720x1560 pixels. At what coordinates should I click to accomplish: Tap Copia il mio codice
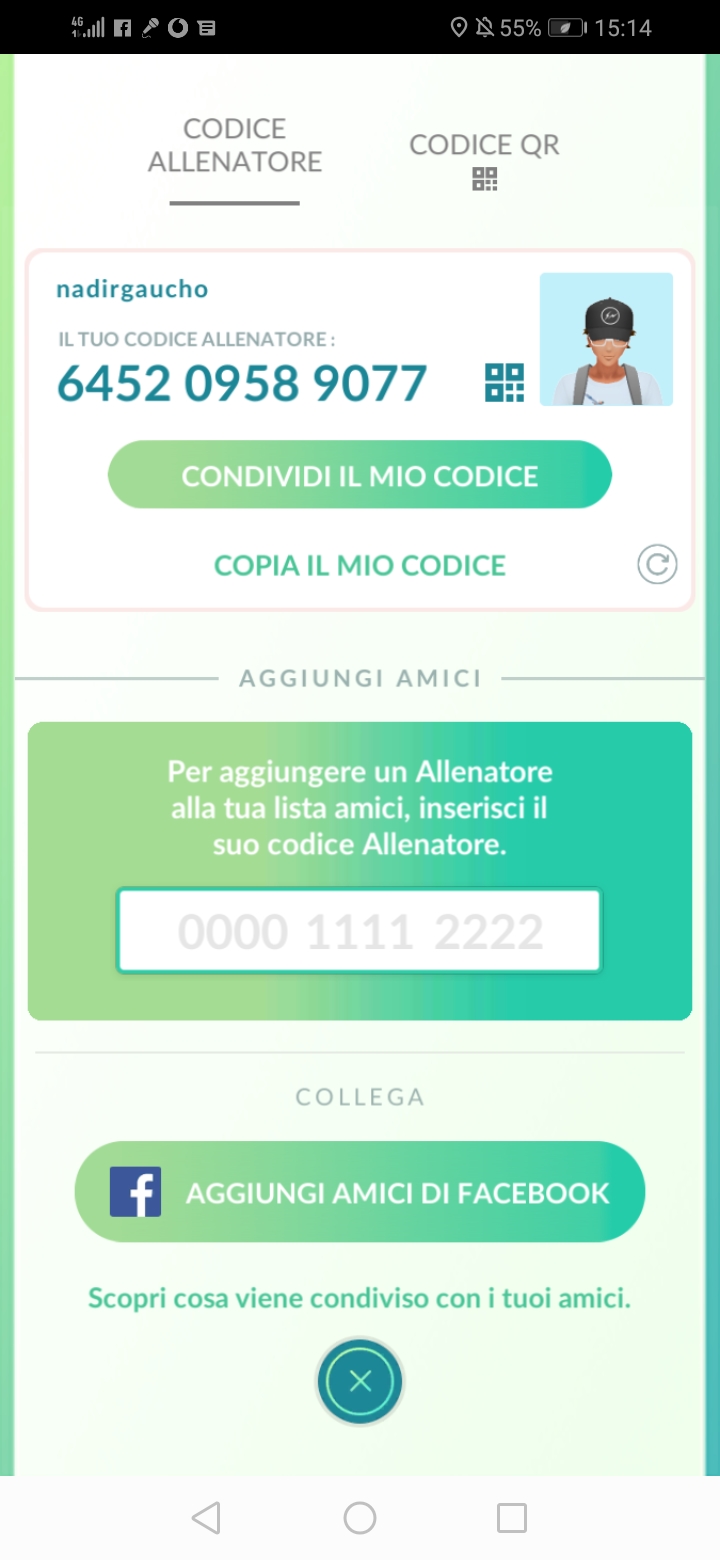360,565
